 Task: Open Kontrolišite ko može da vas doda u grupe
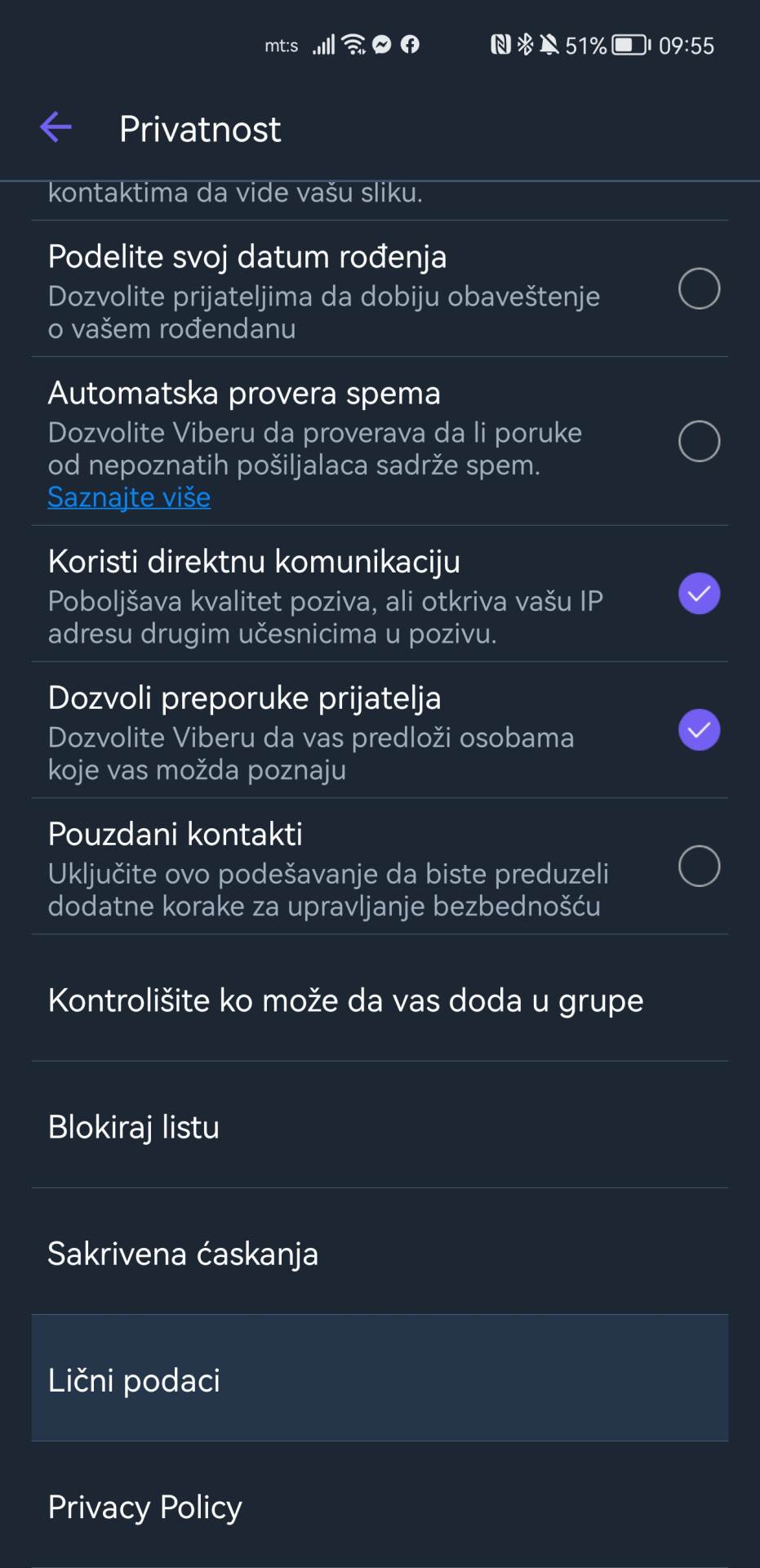(345, 1000)
